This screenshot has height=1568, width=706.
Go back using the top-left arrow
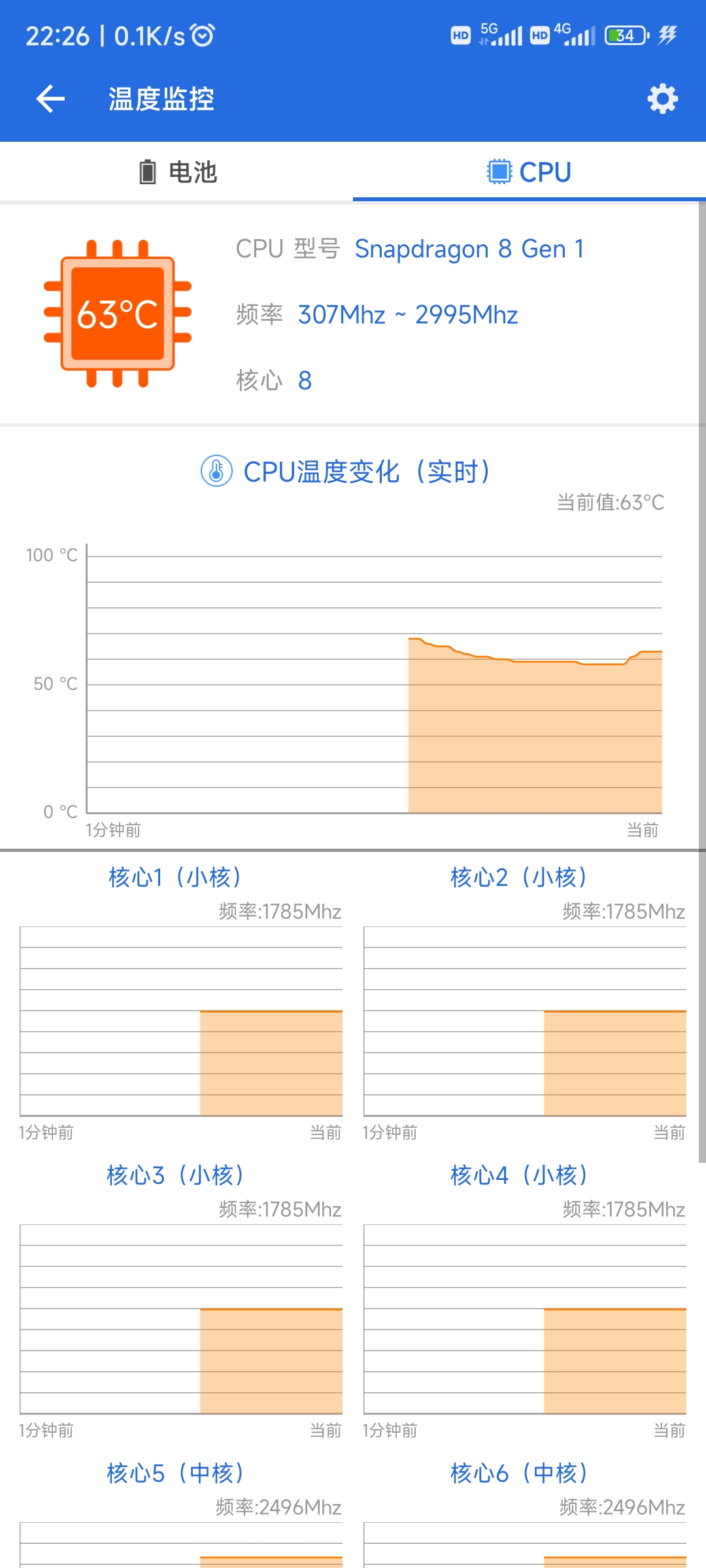click(50, 99)
